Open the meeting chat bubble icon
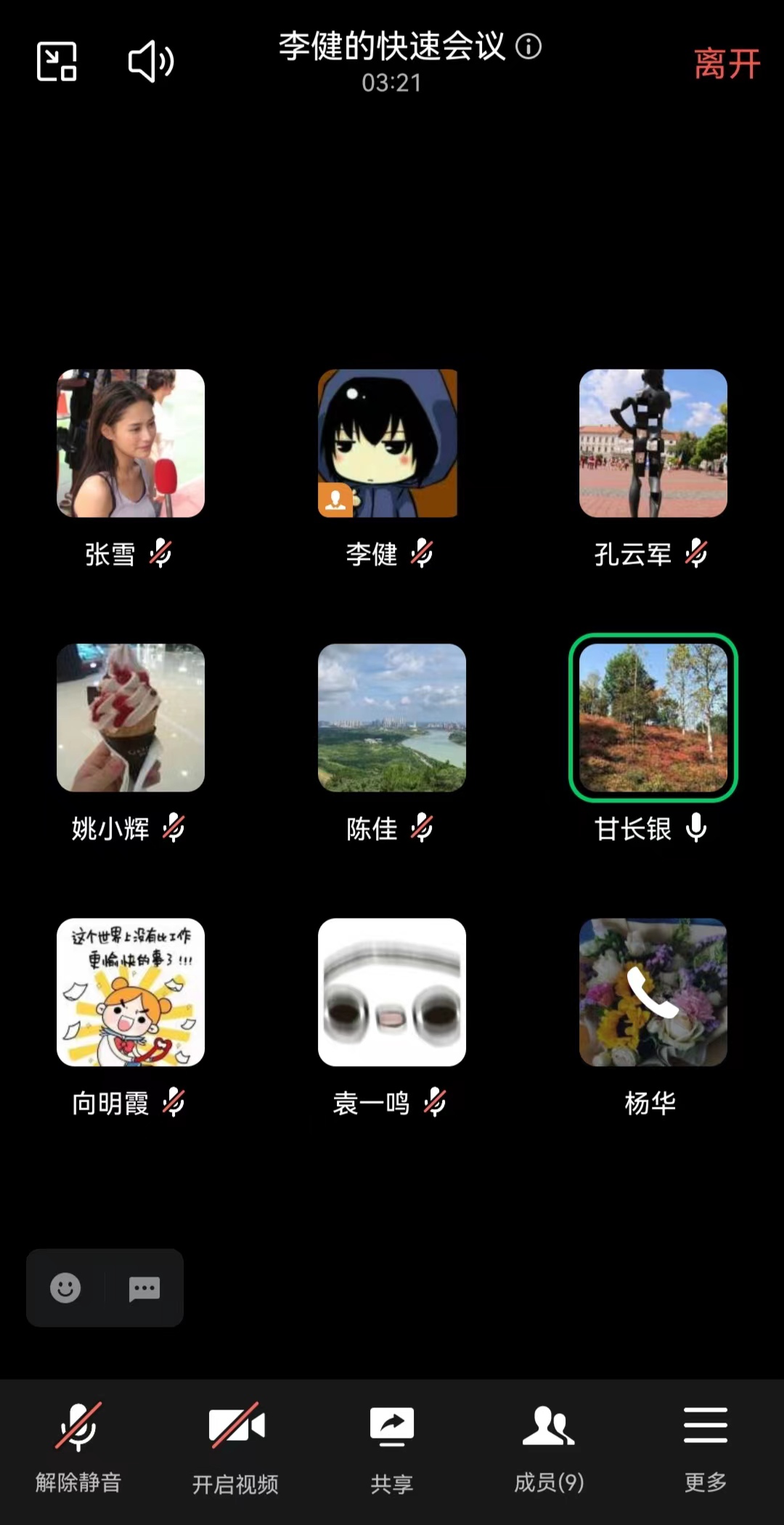Screen dimensions: 784x1525 point(144,1289)
